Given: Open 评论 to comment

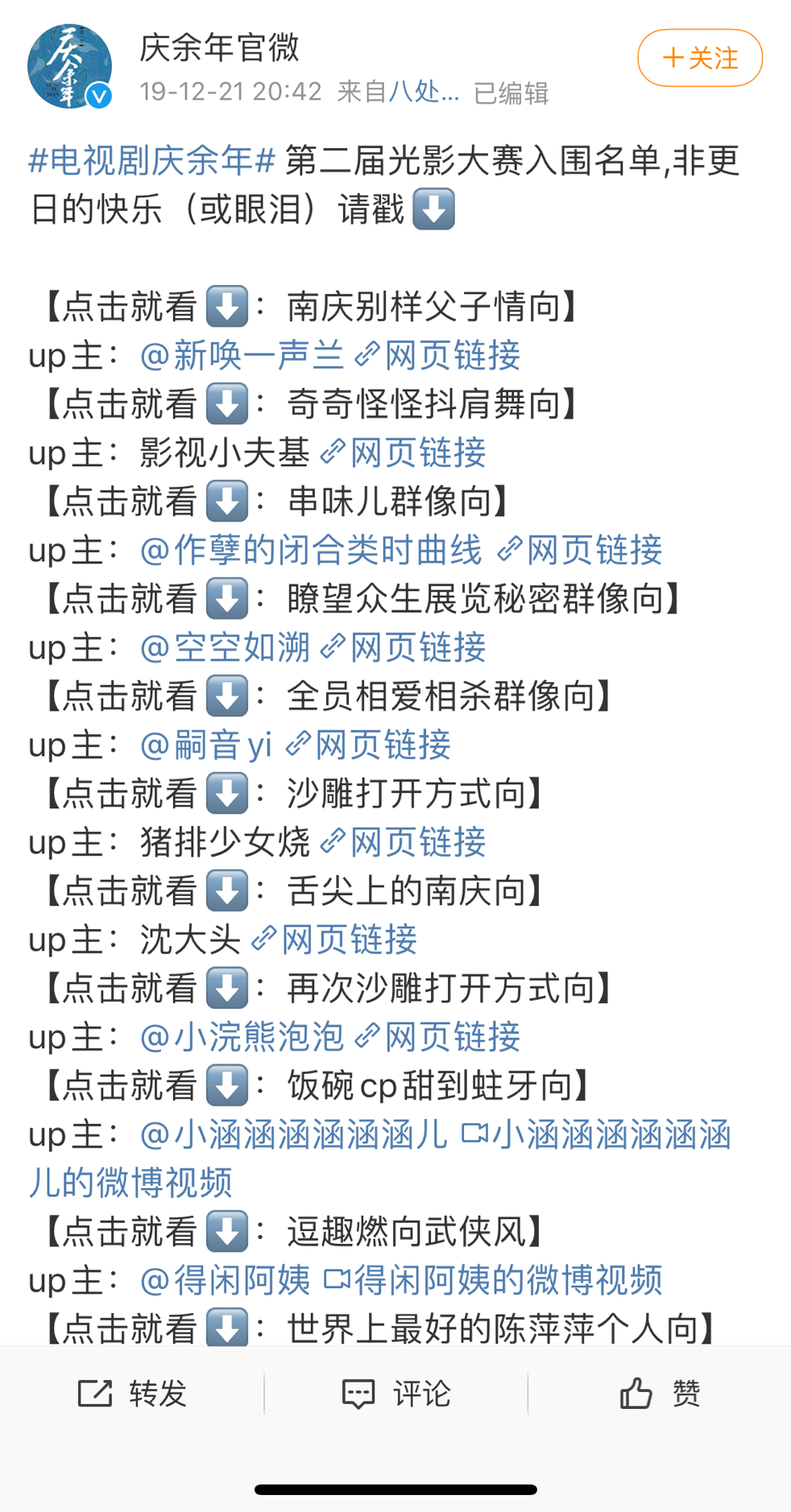Looking at the screenshot, I should pyautogui.click(x=395, y=1393).
